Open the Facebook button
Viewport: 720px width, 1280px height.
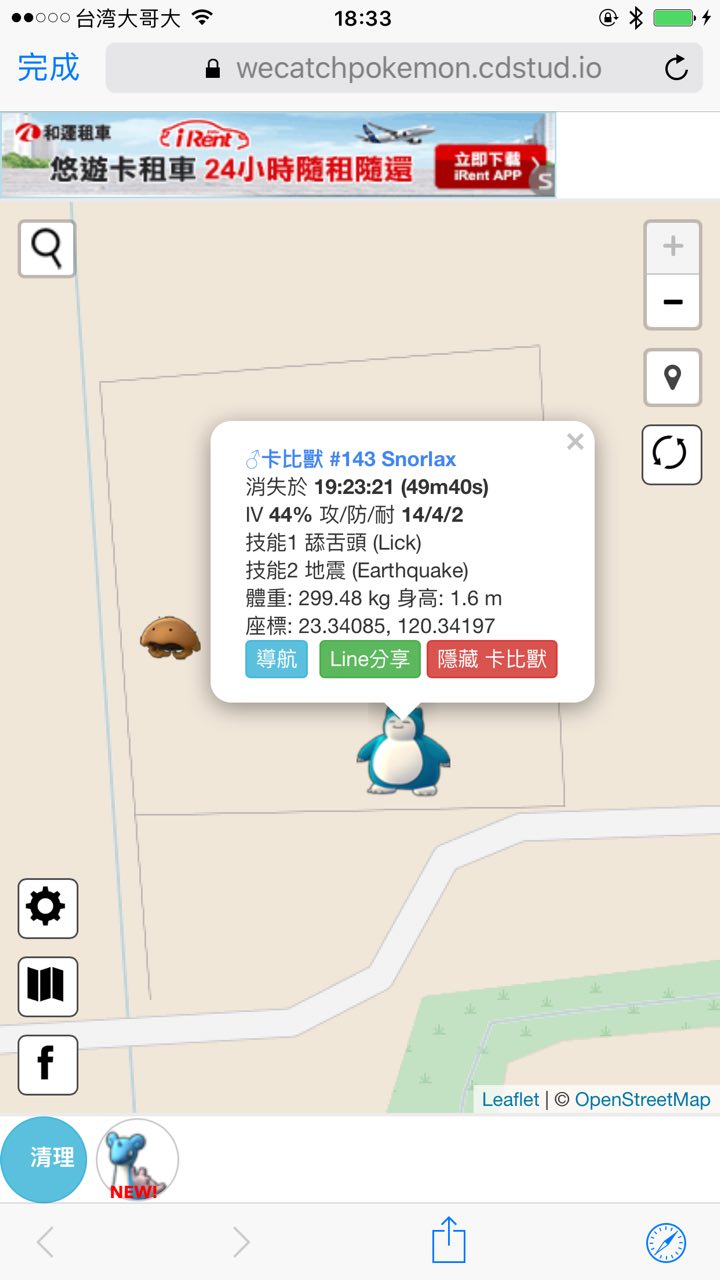point(47,1064)
